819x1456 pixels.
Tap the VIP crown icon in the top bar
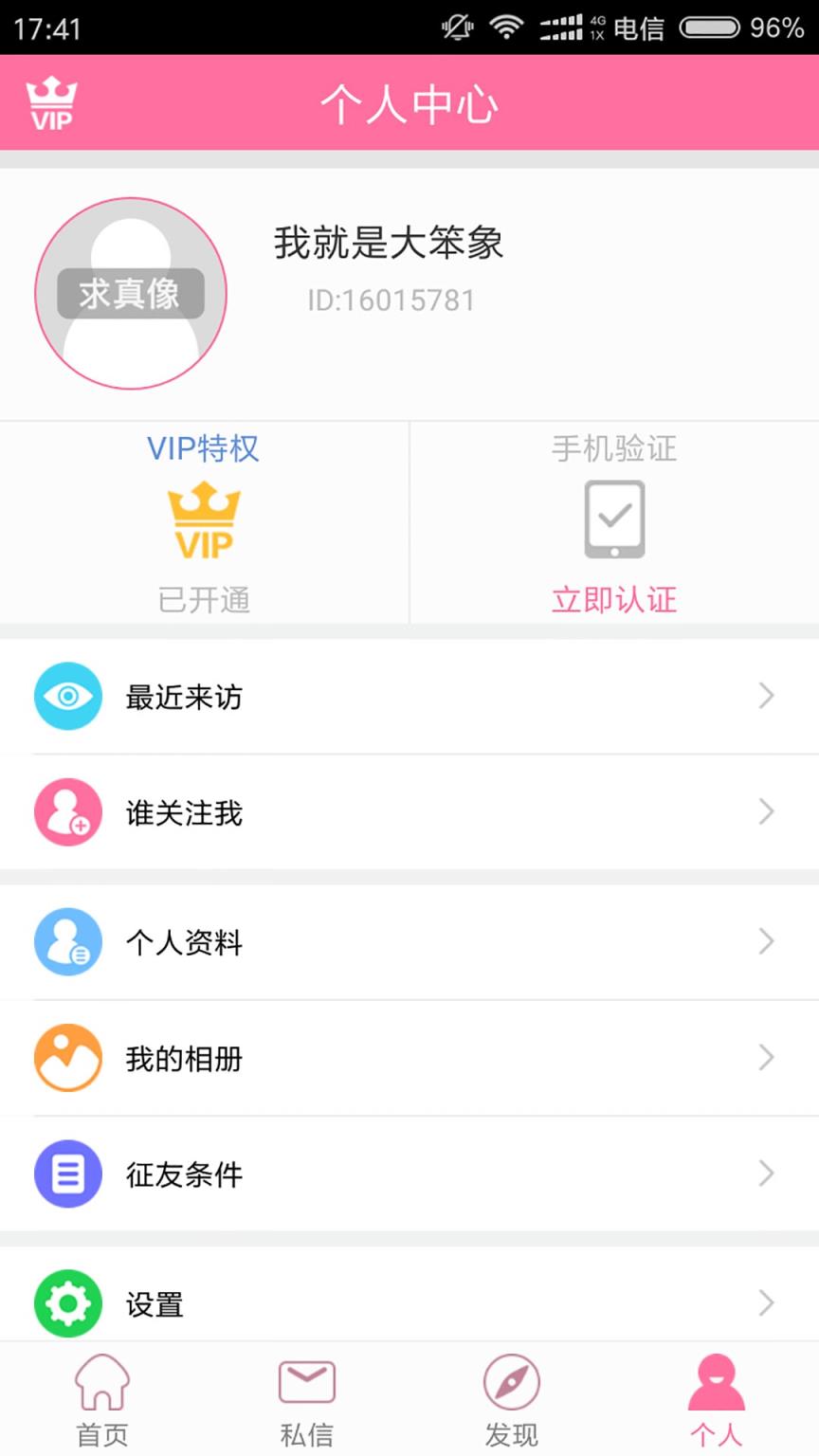pyautogui.click(x=51, y=102)
